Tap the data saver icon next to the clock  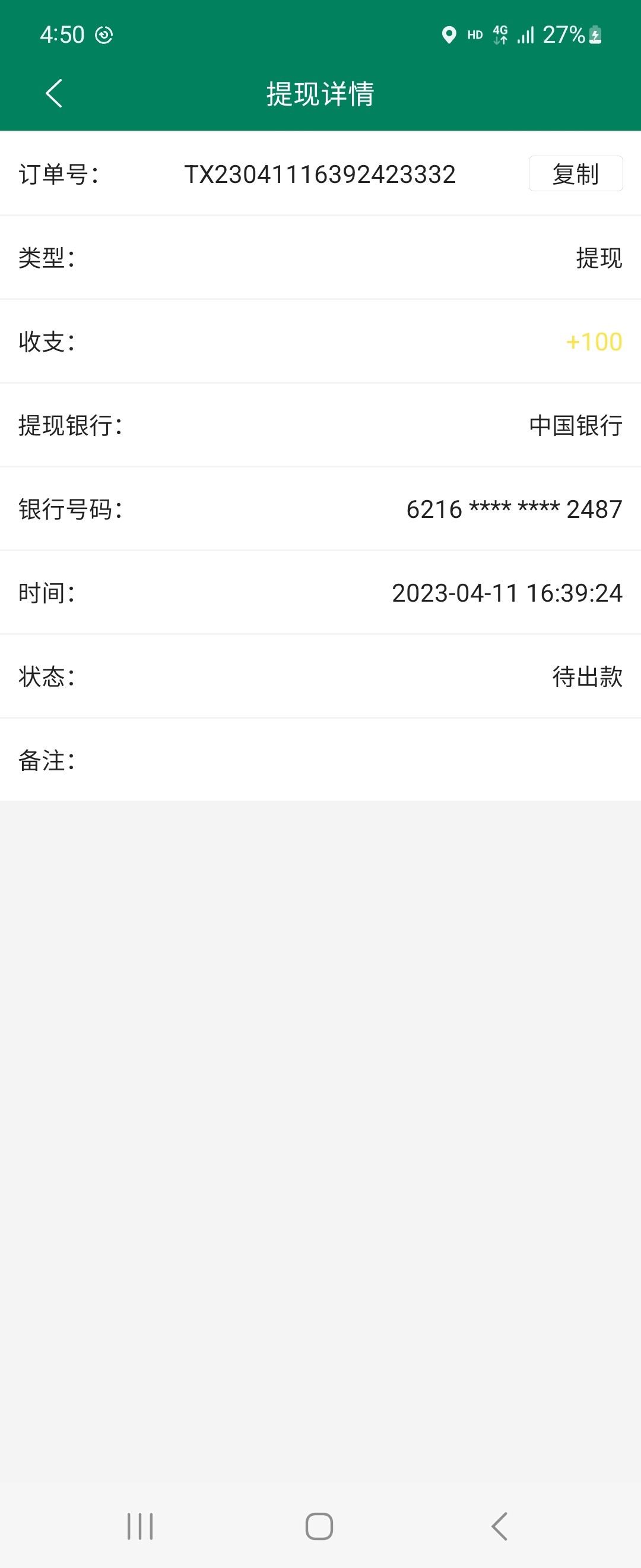(104, 35)
